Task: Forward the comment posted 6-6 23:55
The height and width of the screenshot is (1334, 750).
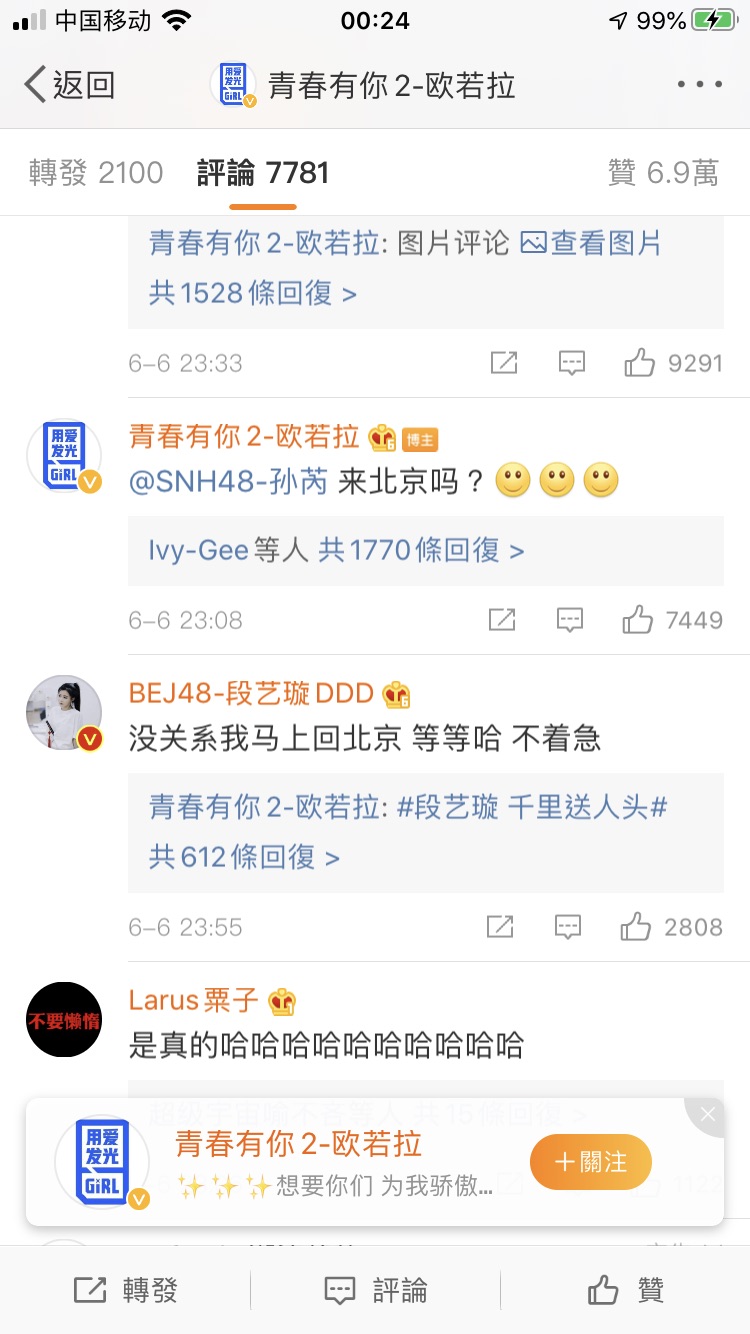Action: pyautogui.click(x=500, y=927)
